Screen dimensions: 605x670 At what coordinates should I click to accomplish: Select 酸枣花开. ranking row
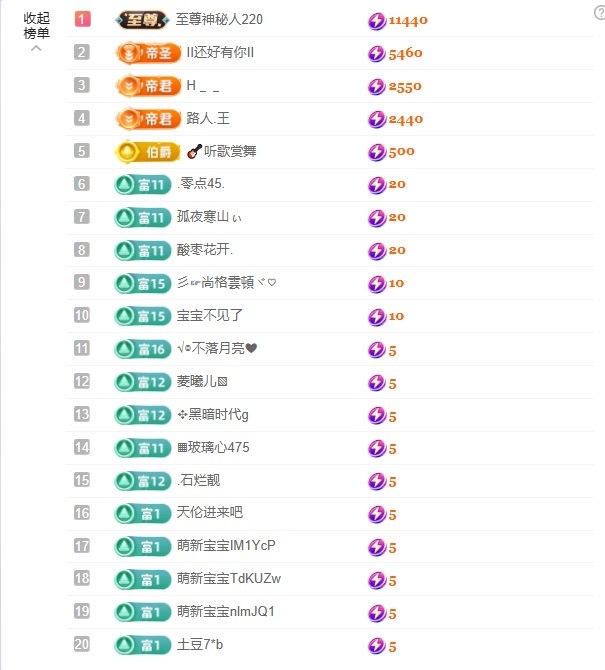[205, 250]
